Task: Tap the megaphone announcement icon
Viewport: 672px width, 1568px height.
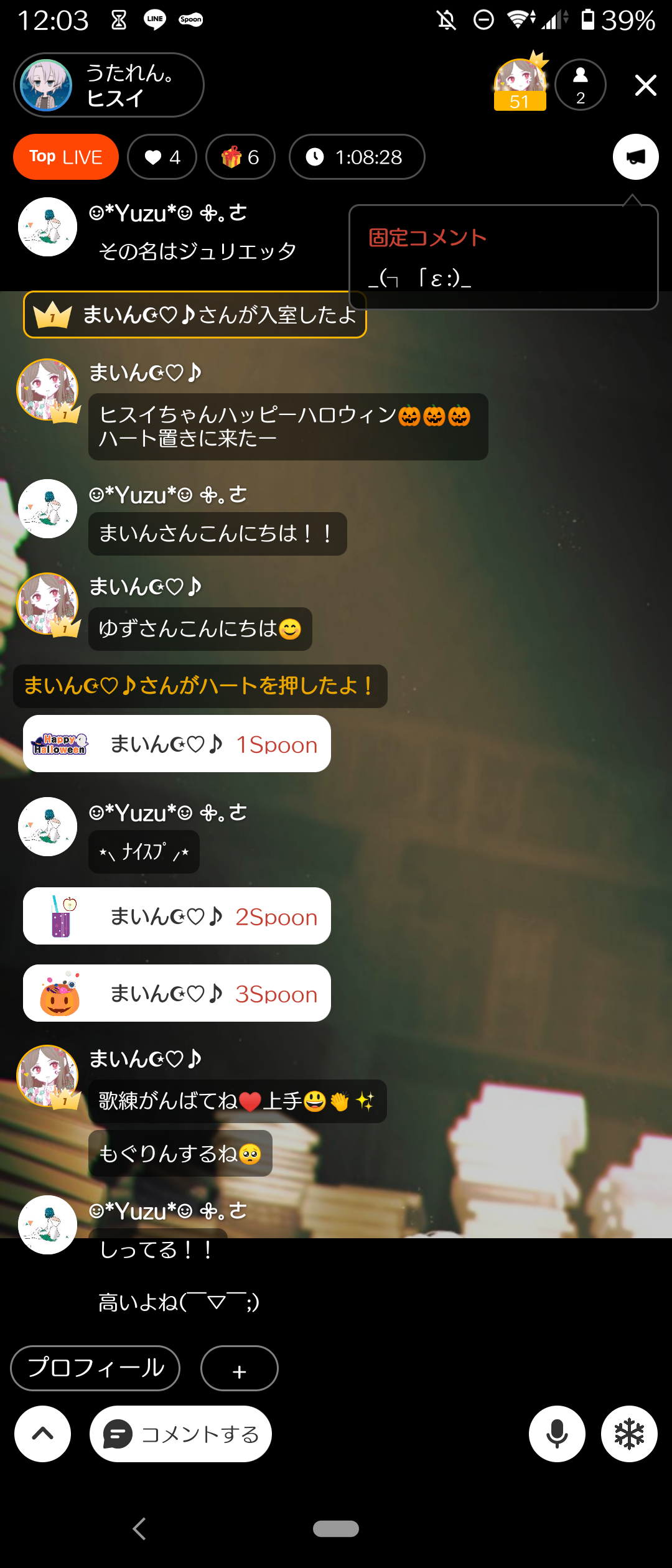Action: pyautogui.click(x=635, y=157)
